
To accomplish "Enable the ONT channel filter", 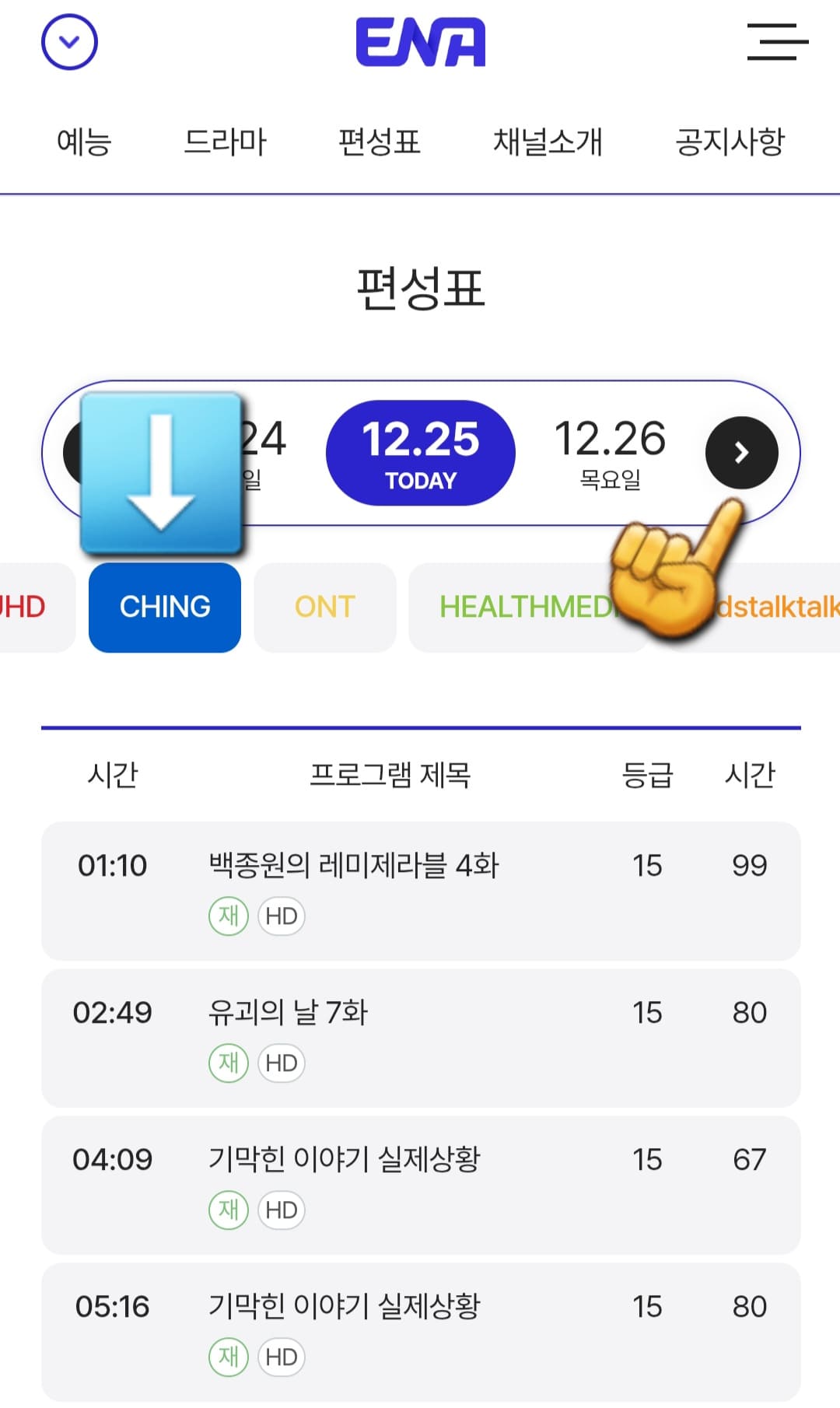I will [x=324, y=607].
